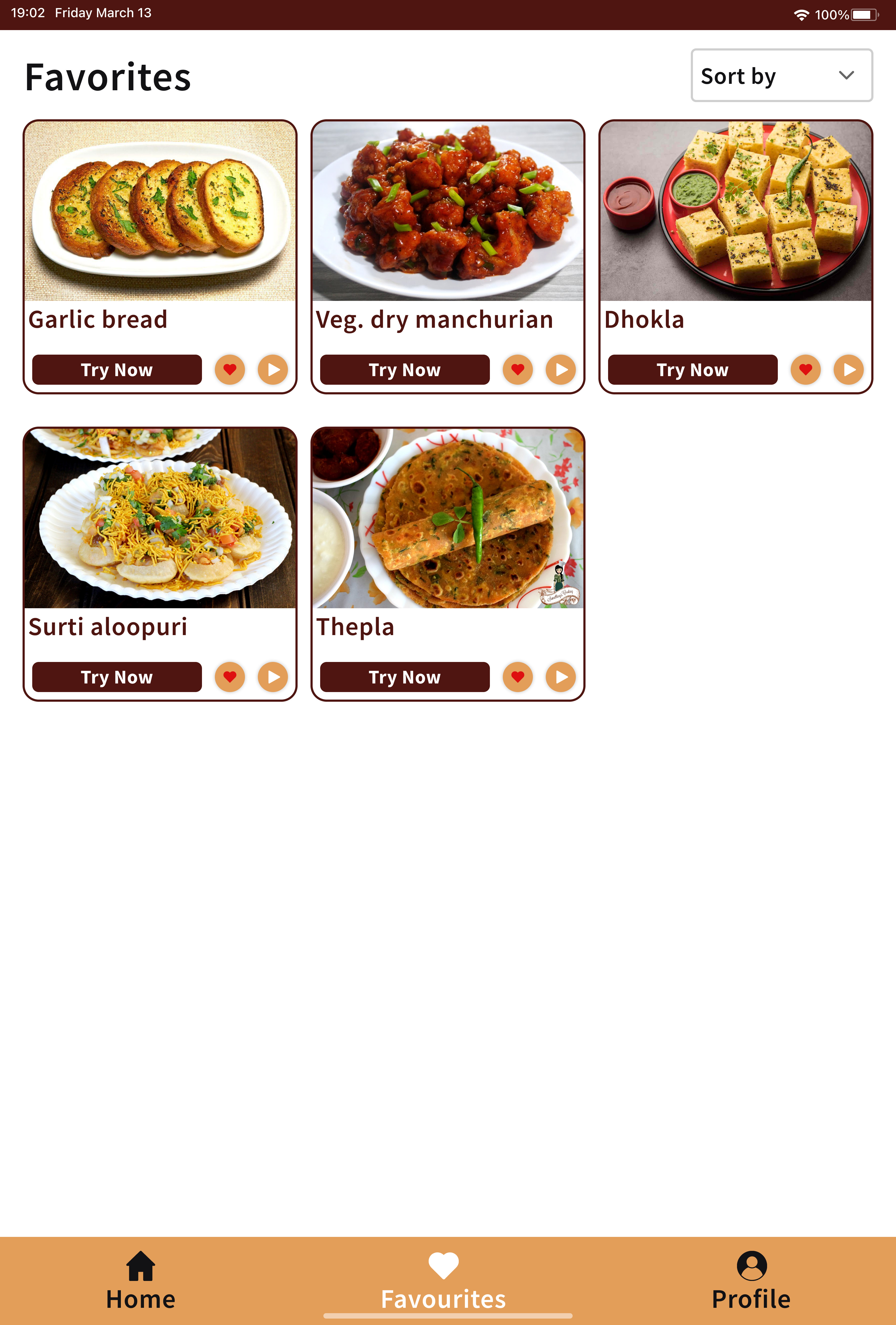896x1325 pixels.
Task: Play the Dhokla recipe video
Action: coord(849,370)
